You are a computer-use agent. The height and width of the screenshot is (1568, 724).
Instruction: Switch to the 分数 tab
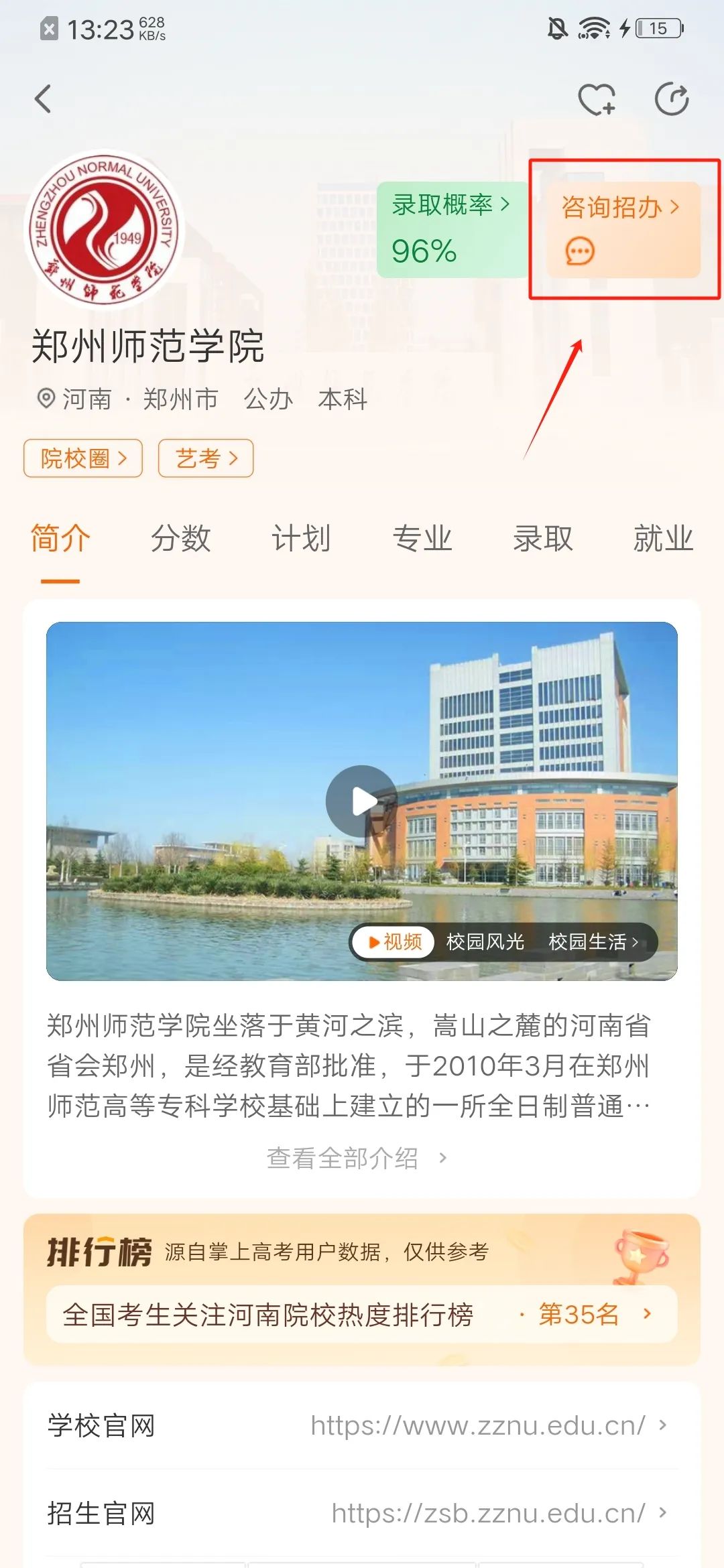181,538
